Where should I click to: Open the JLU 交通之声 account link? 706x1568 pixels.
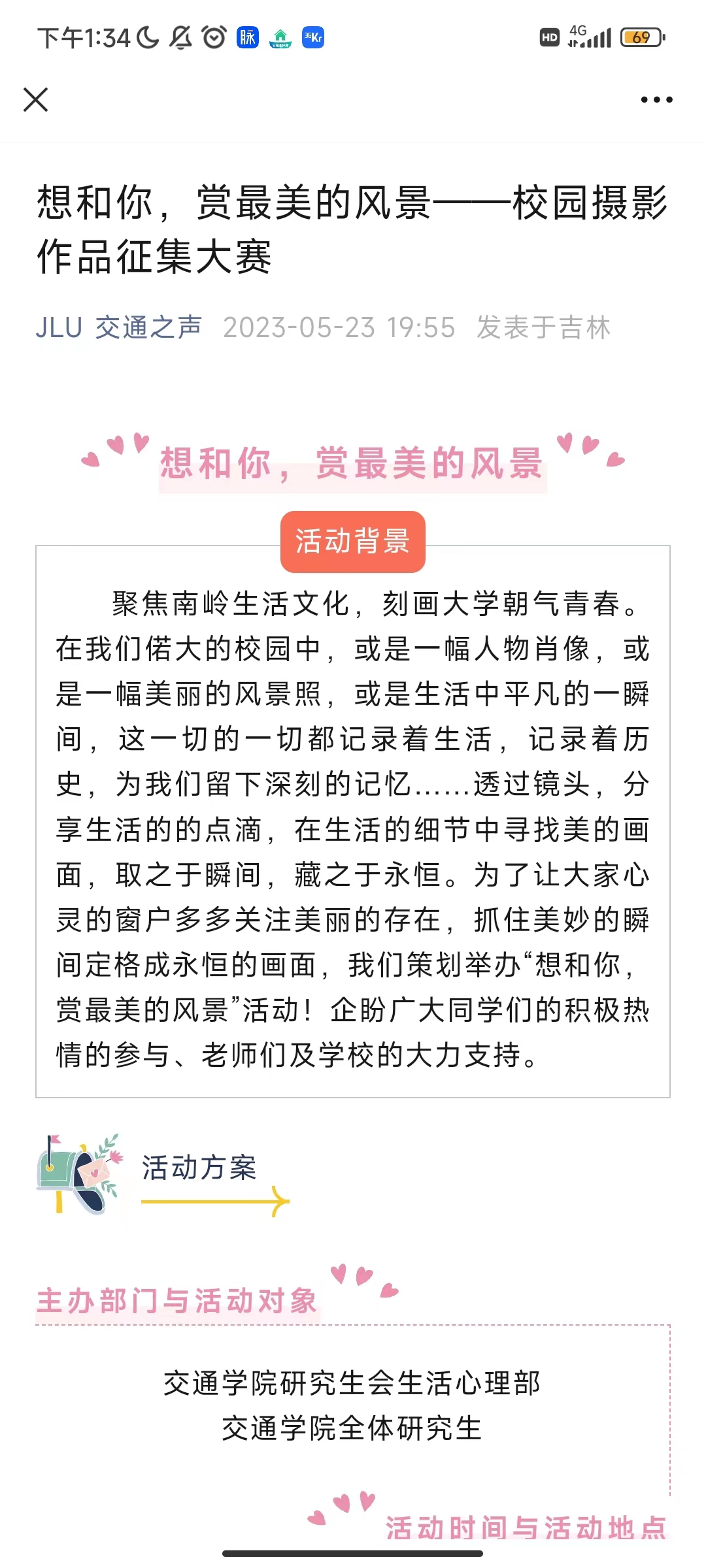(119, 327)
